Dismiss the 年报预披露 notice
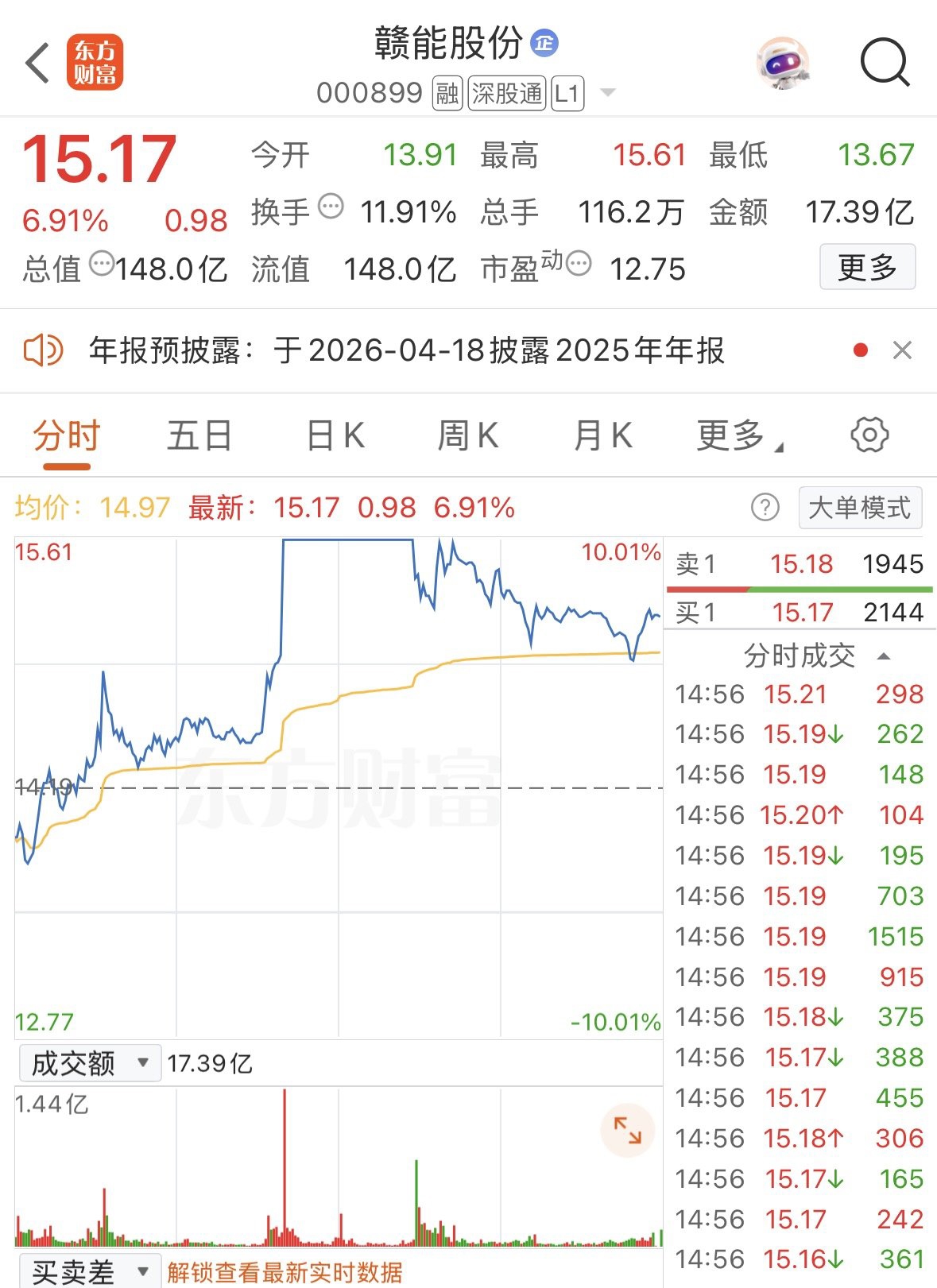937x1288 pixels. (902, 350)
